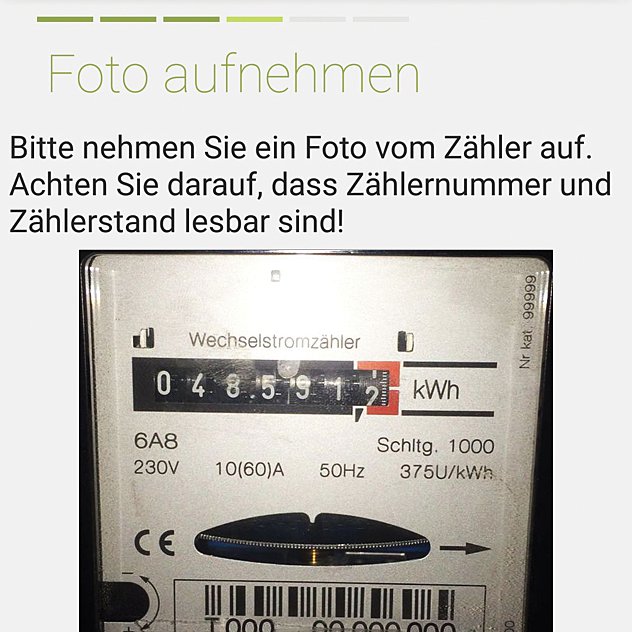Tap the captured meter photo preview

point(316,440)
